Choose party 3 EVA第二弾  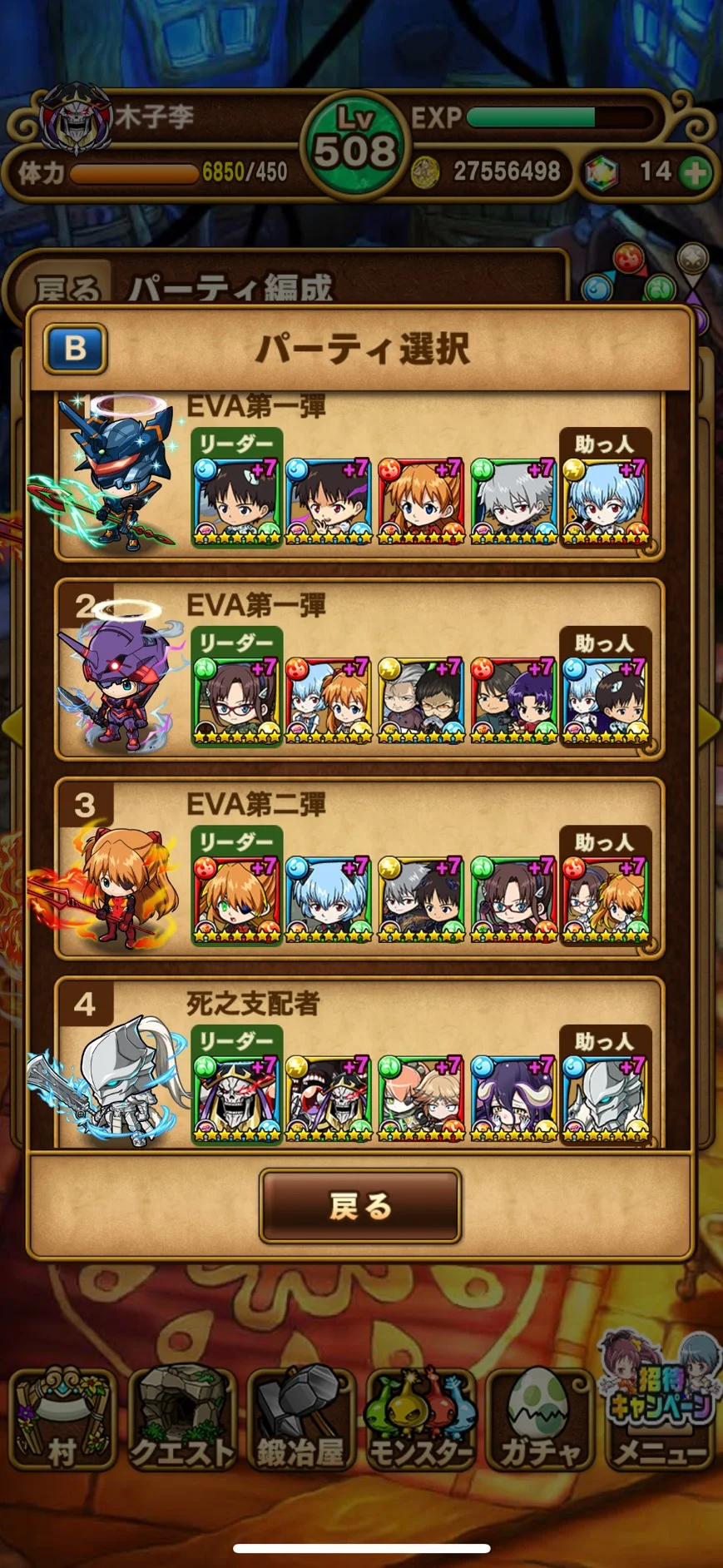pos(359,868)
